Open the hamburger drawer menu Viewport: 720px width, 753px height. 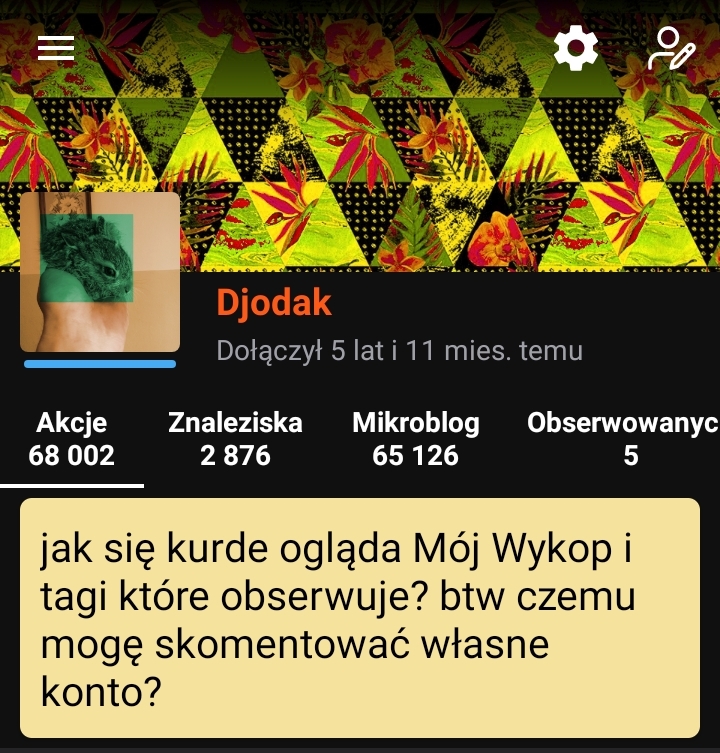56,48
